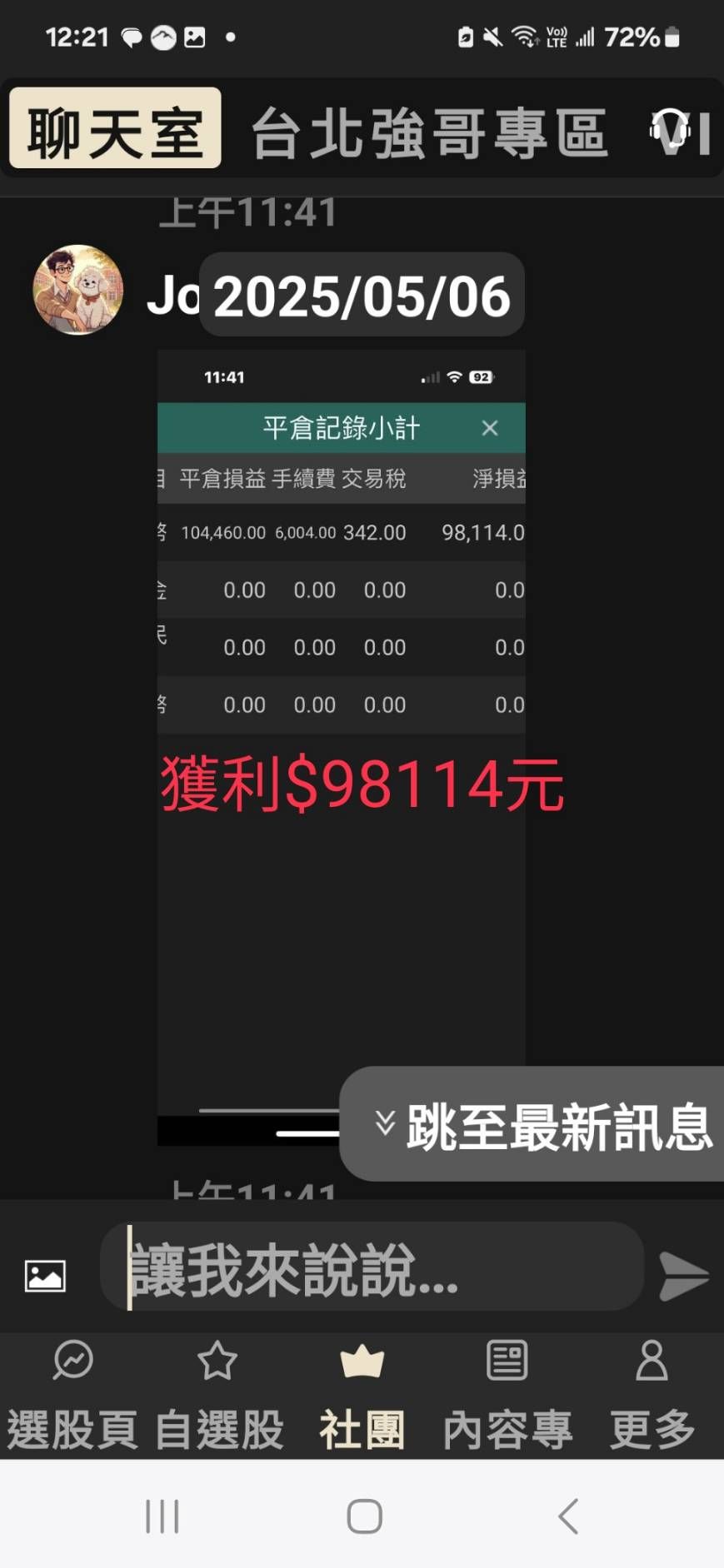Open the 更多 tab

652,1395
